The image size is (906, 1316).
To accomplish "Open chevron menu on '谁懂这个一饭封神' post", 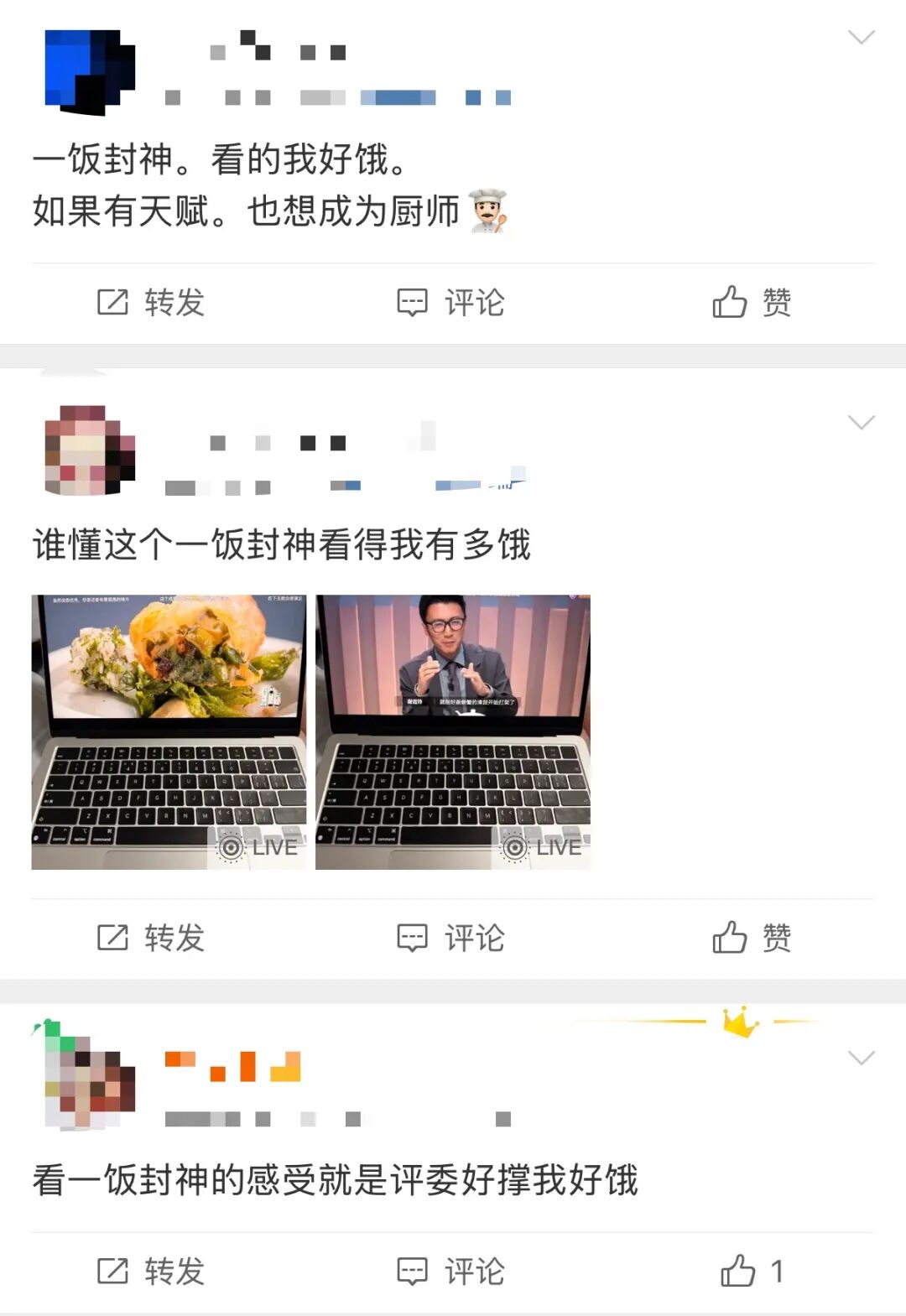I will point(861,422).
